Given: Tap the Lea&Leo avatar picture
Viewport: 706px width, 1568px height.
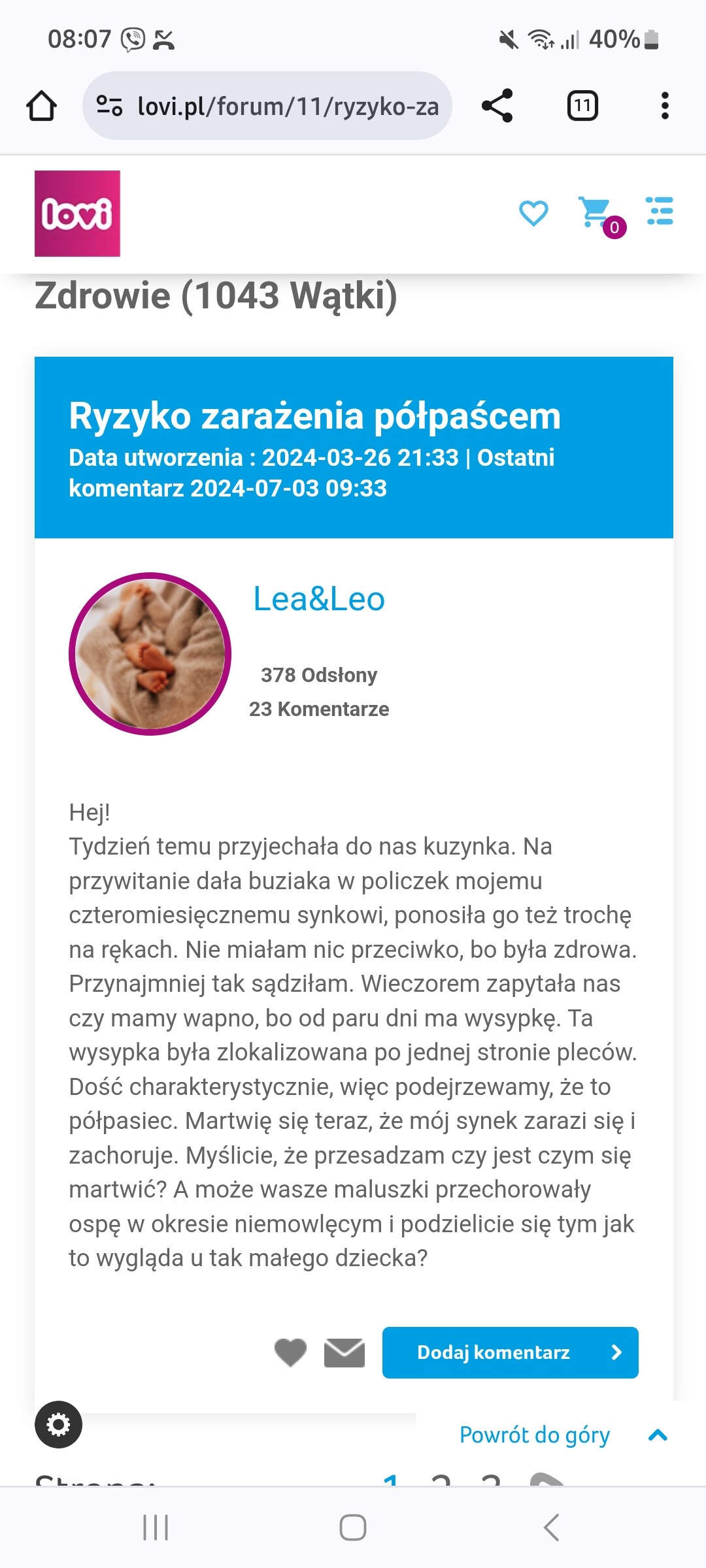Looking at the screenshot, I should click(x=150, y=654).
